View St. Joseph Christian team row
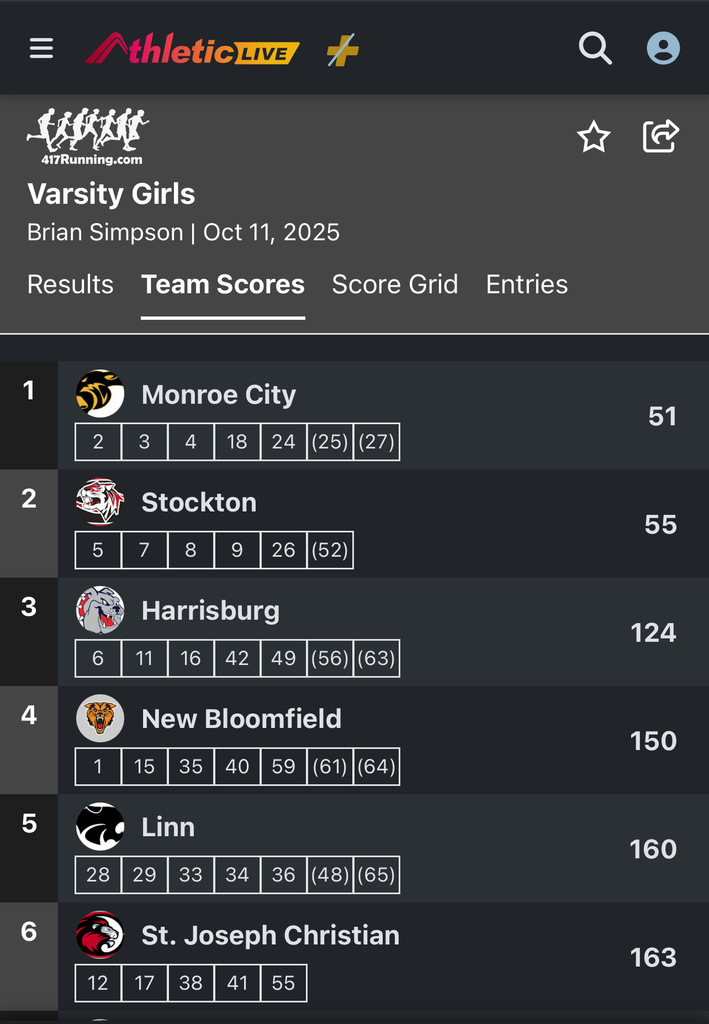The height and width of the screenshot is (1024, 709). [270, 935]
